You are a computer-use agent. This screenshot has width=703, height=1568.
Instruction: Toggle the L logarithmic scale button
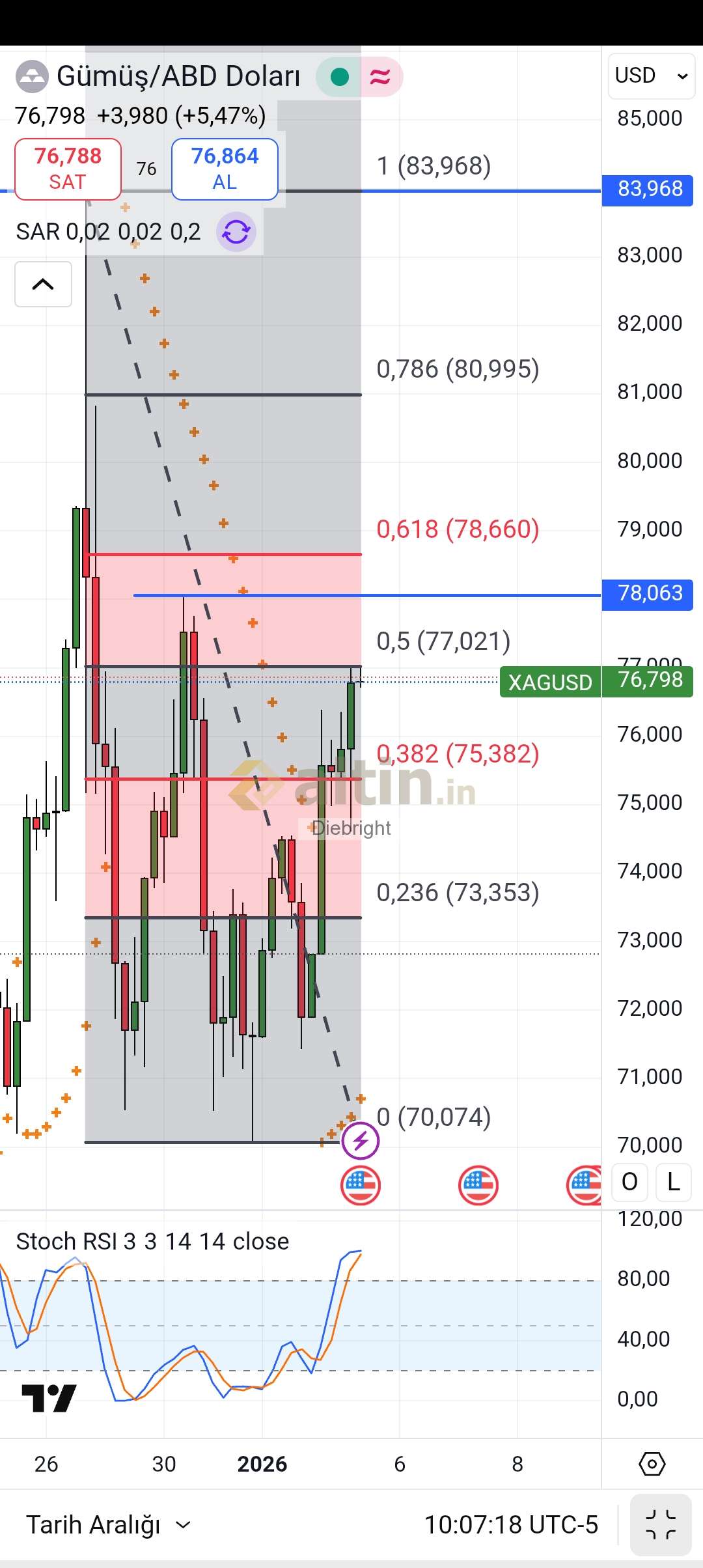point(674,1182)
